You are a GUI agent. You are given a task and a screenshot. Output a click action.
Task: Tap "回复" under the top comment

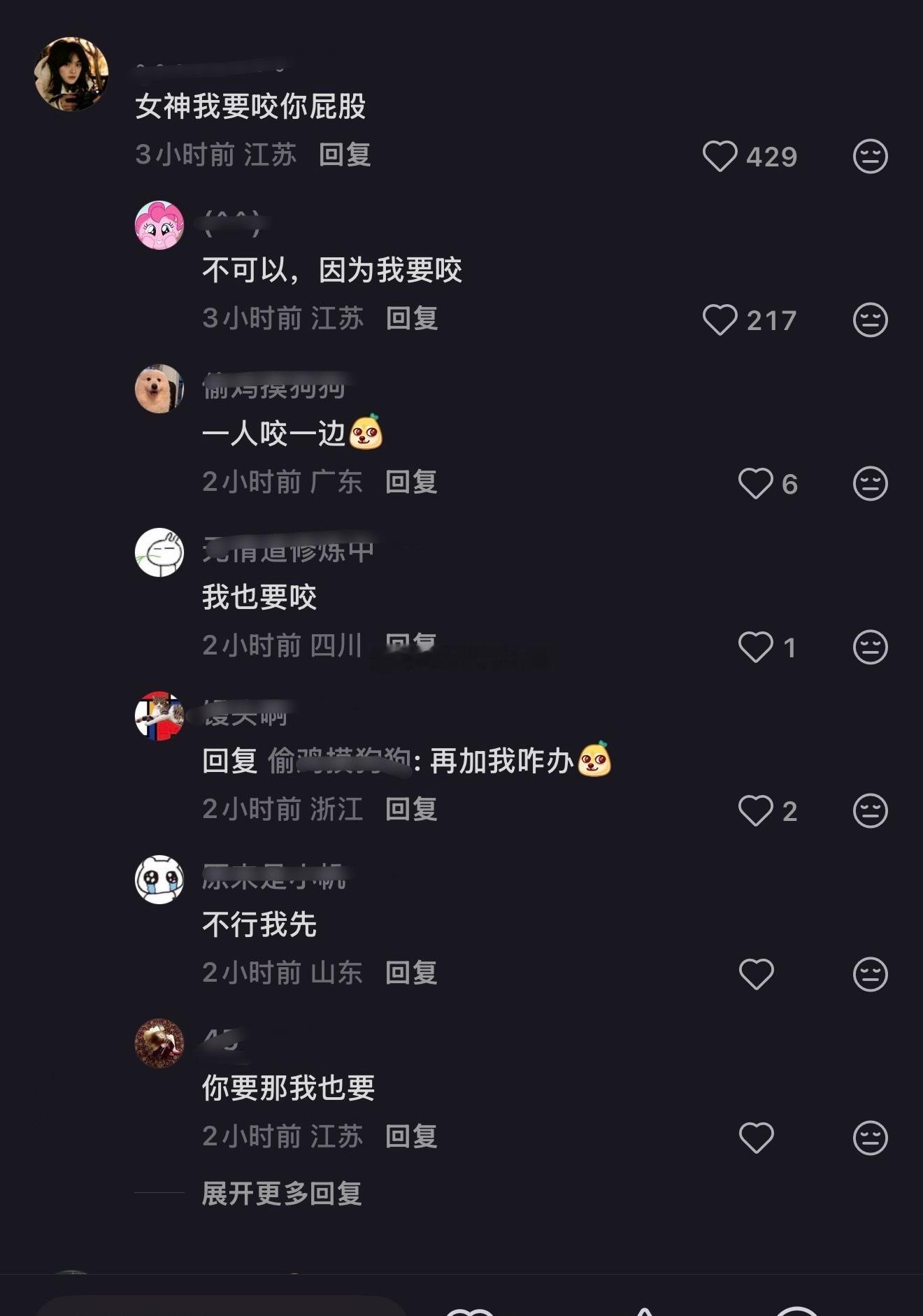[x=344, y=157]
